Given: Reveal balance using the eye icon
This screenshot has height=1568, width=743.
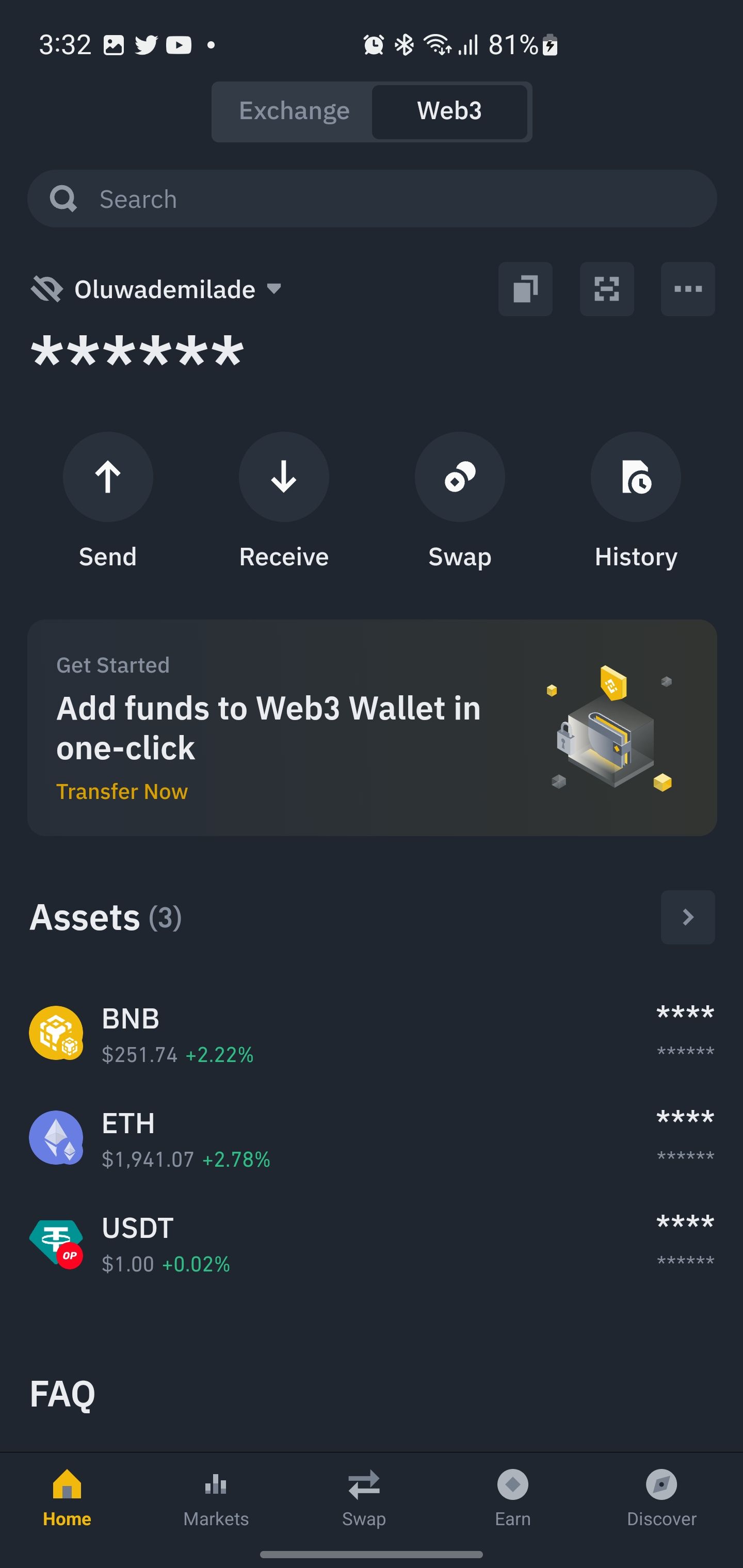Looking at the screenshot, I should (x=47, y=288).
